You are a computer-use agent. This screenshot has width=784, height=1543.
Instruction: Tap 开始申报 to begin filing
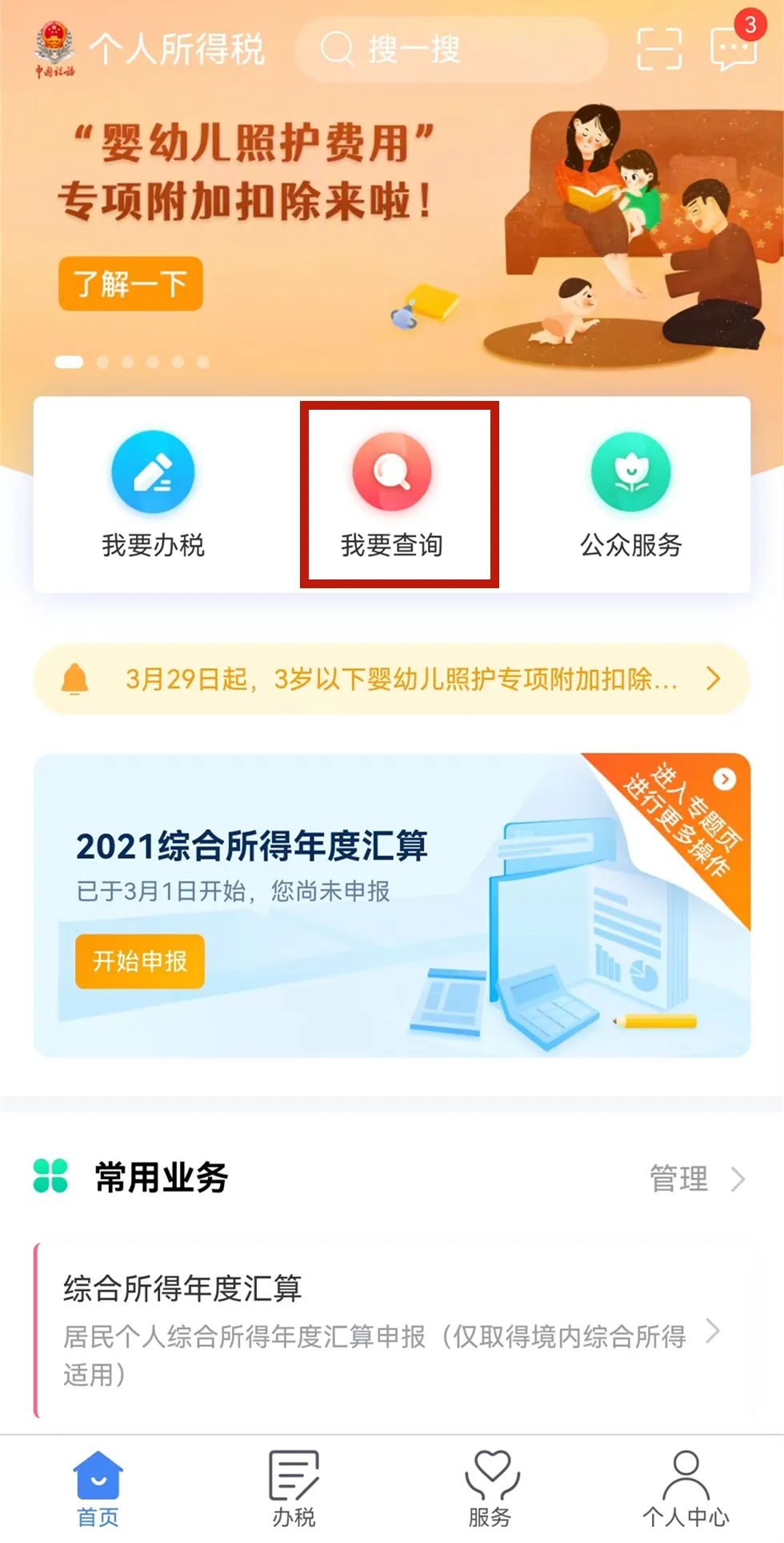coord(140,961)
